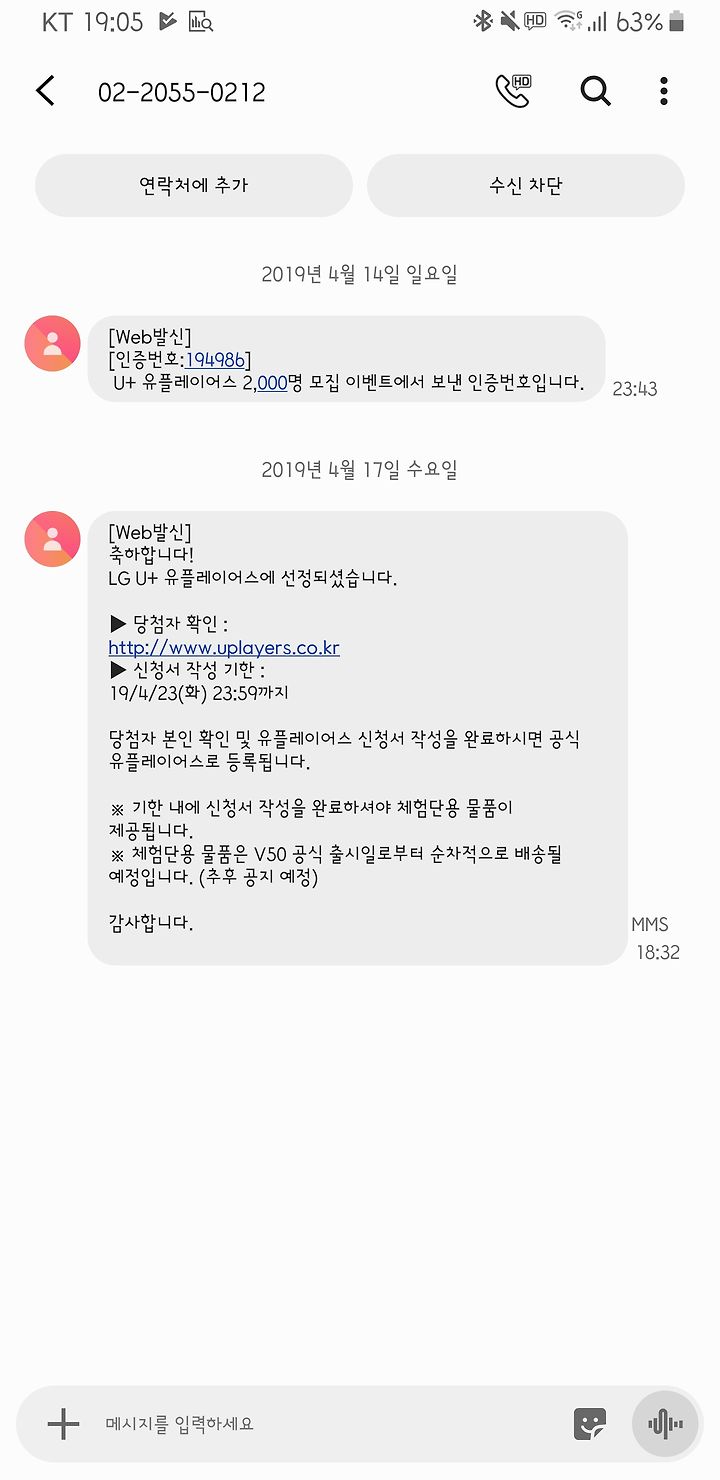This screenshot has width=720, height=1480.
Task: Start an HD call to 02-2055-0212
Action: (514, 91)
